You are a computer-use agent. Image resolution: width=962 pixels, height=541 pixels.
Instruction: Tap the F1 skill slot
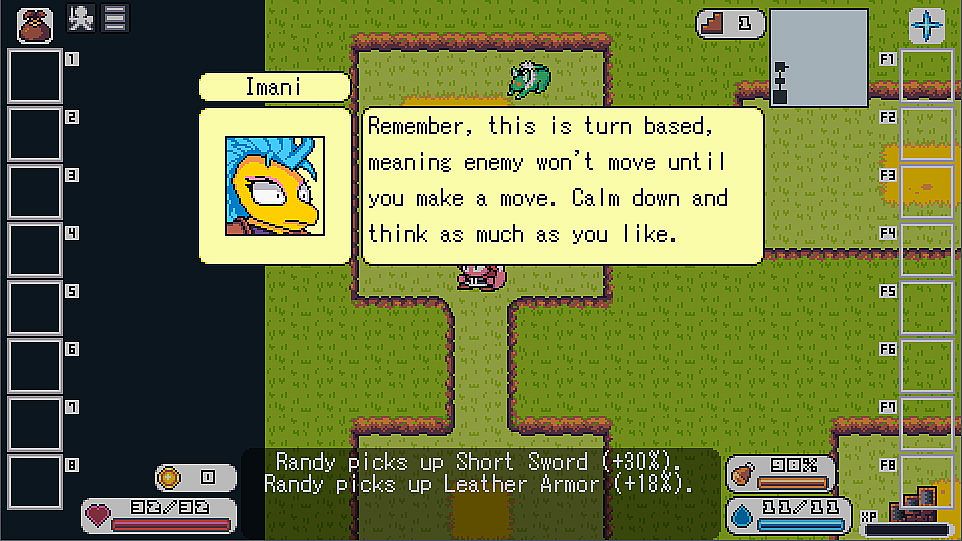(x=926, y=75)
